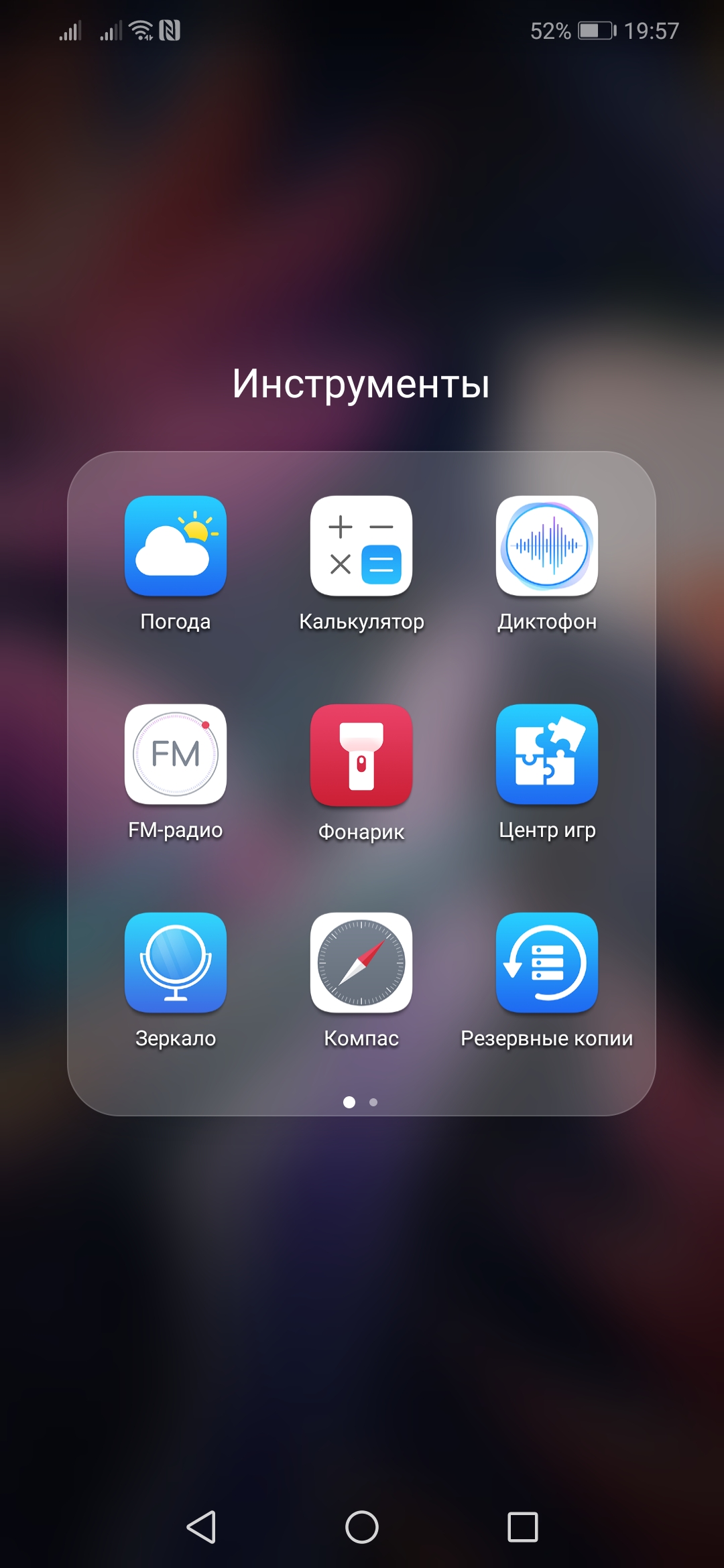The image size is (724, 1568).
Task: Open Центр игр game center
Action: [x=547, y=755]
